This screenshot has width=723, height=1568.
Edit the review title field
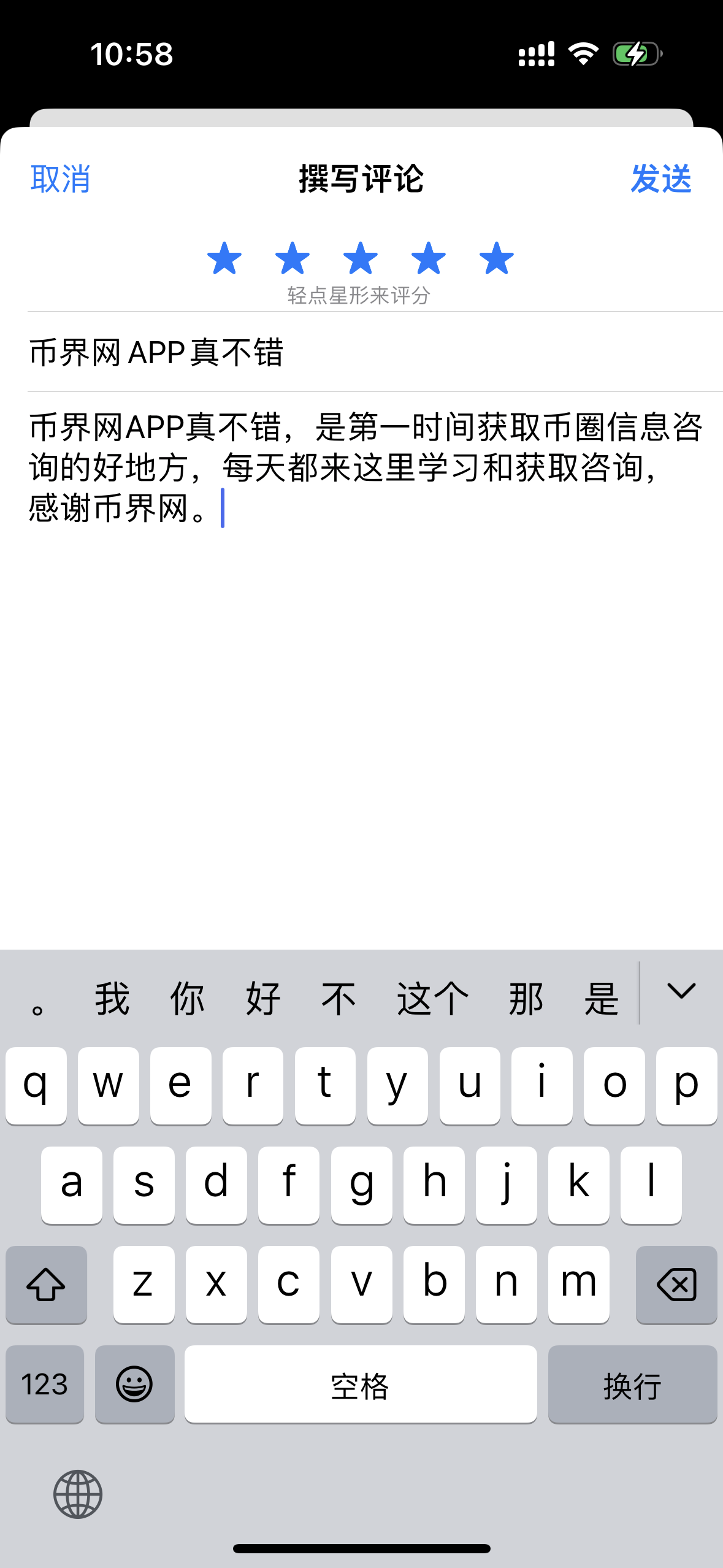click(368, 353)
